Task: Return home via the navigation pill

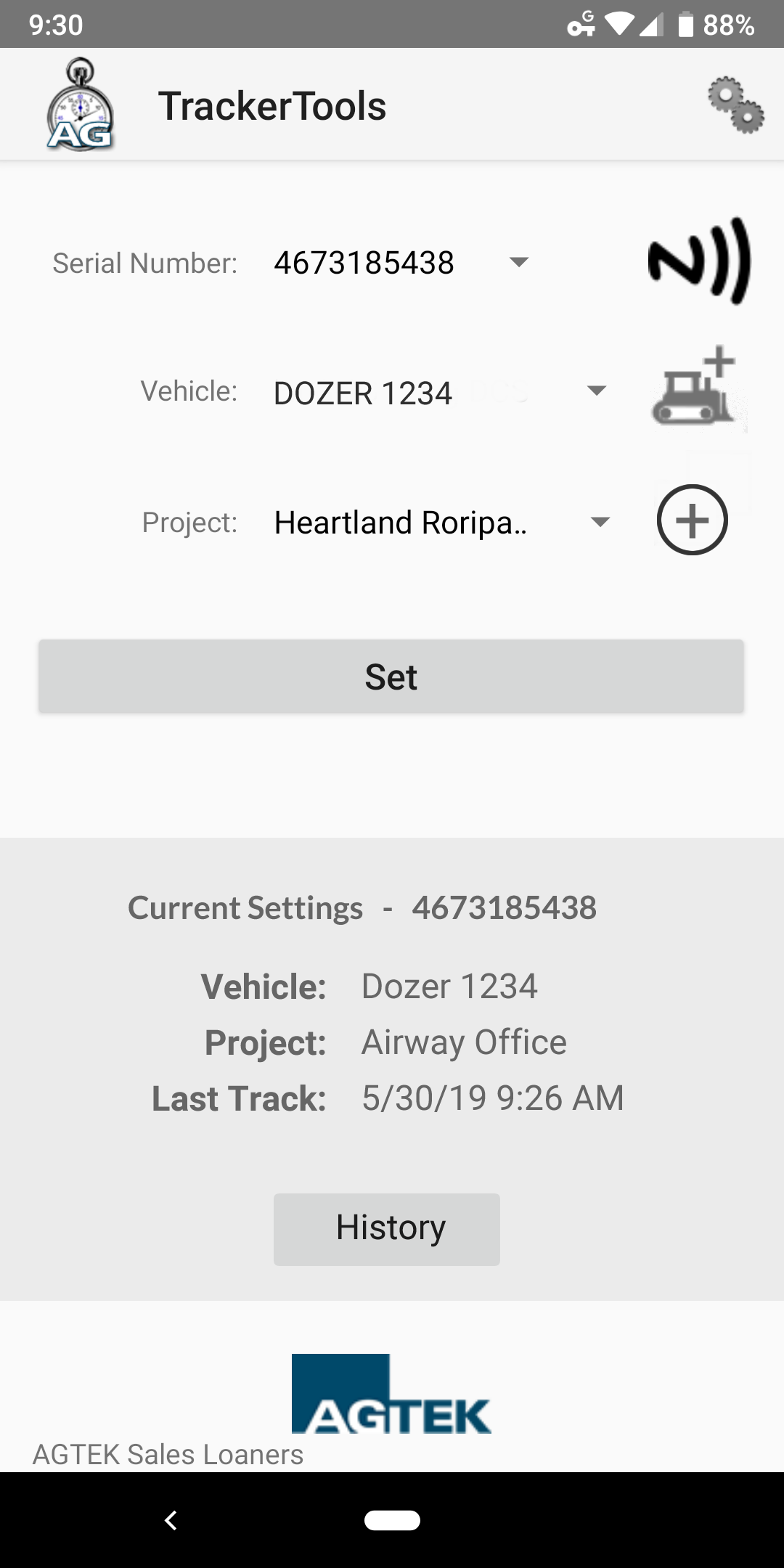Action: 392,1520
